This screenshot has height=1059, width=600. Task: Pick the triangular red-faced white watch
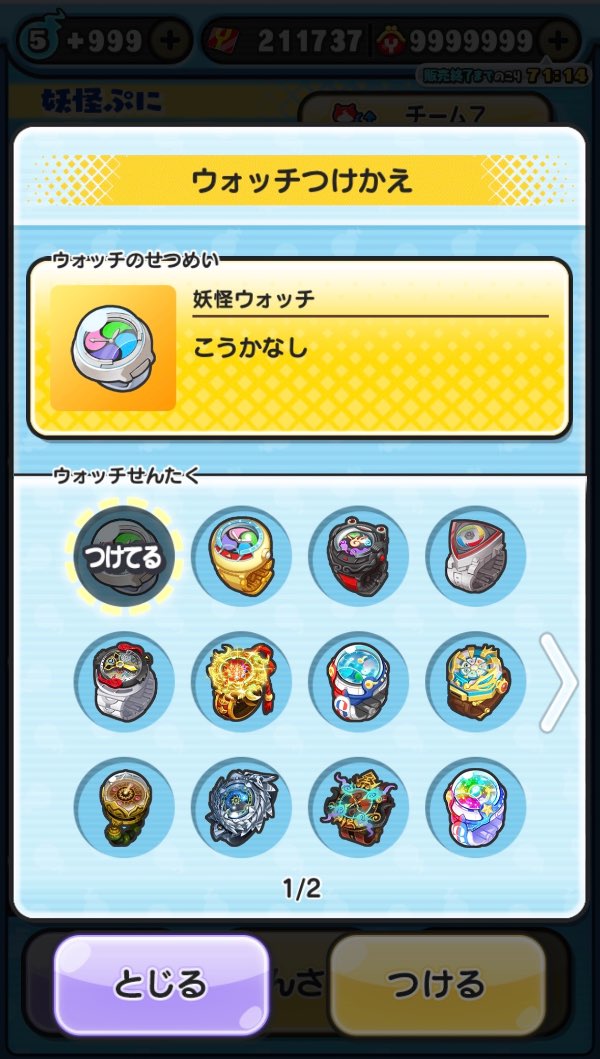pyautogui.click(x=476, y=557)
